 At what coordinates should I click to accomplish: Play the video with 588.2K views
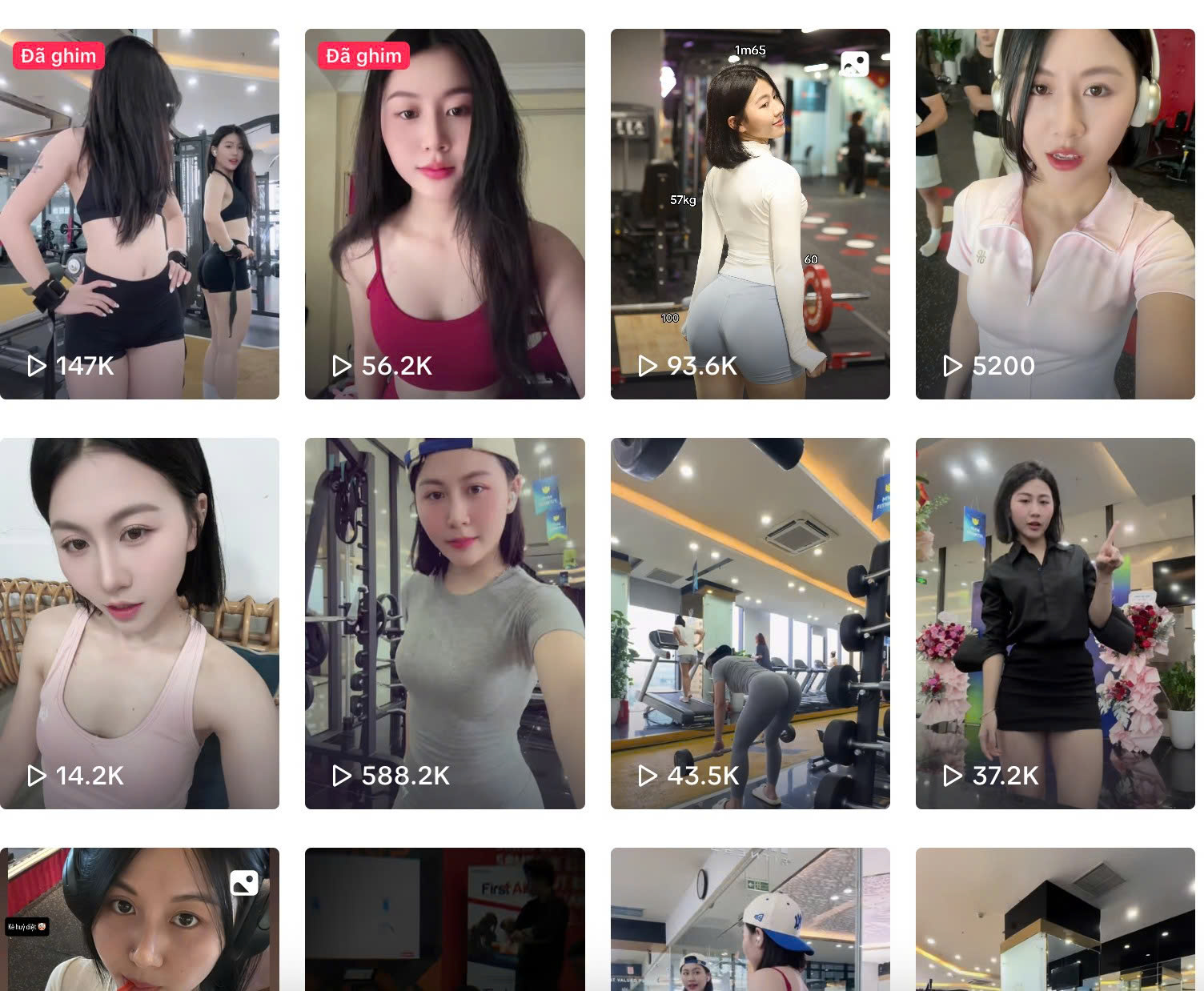pos(444,623)
